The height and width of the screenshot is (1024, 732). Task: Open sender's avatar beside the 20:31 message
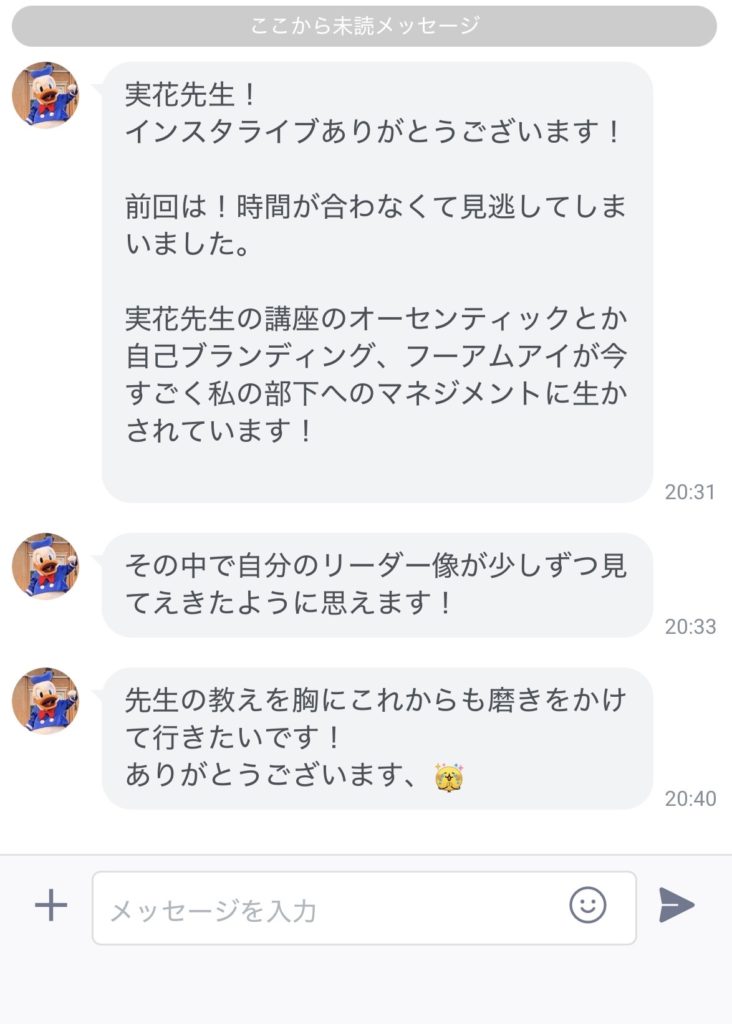coord(45,95)
